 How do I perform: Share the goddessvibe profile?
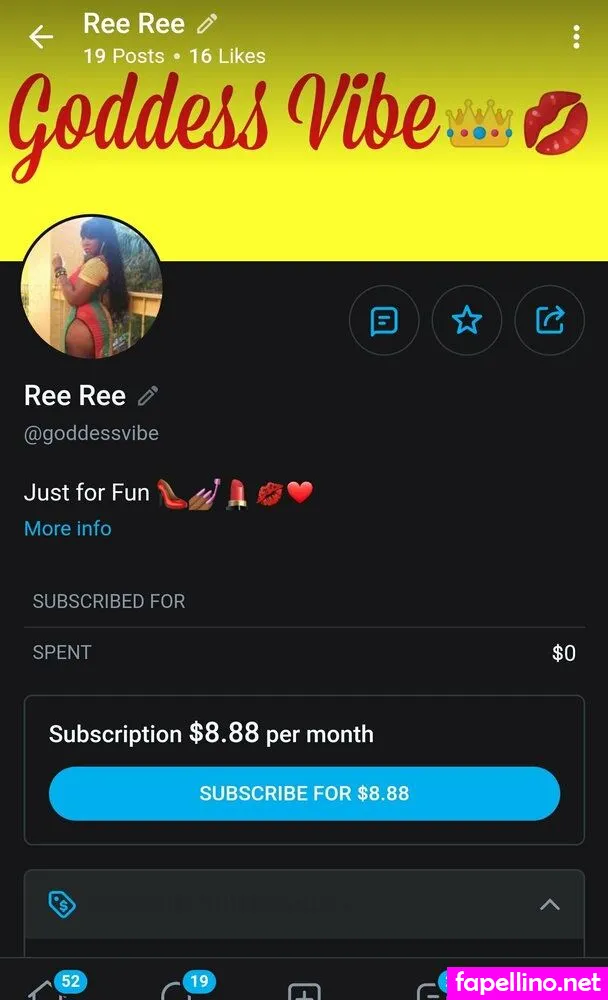(x=550, y=321)
